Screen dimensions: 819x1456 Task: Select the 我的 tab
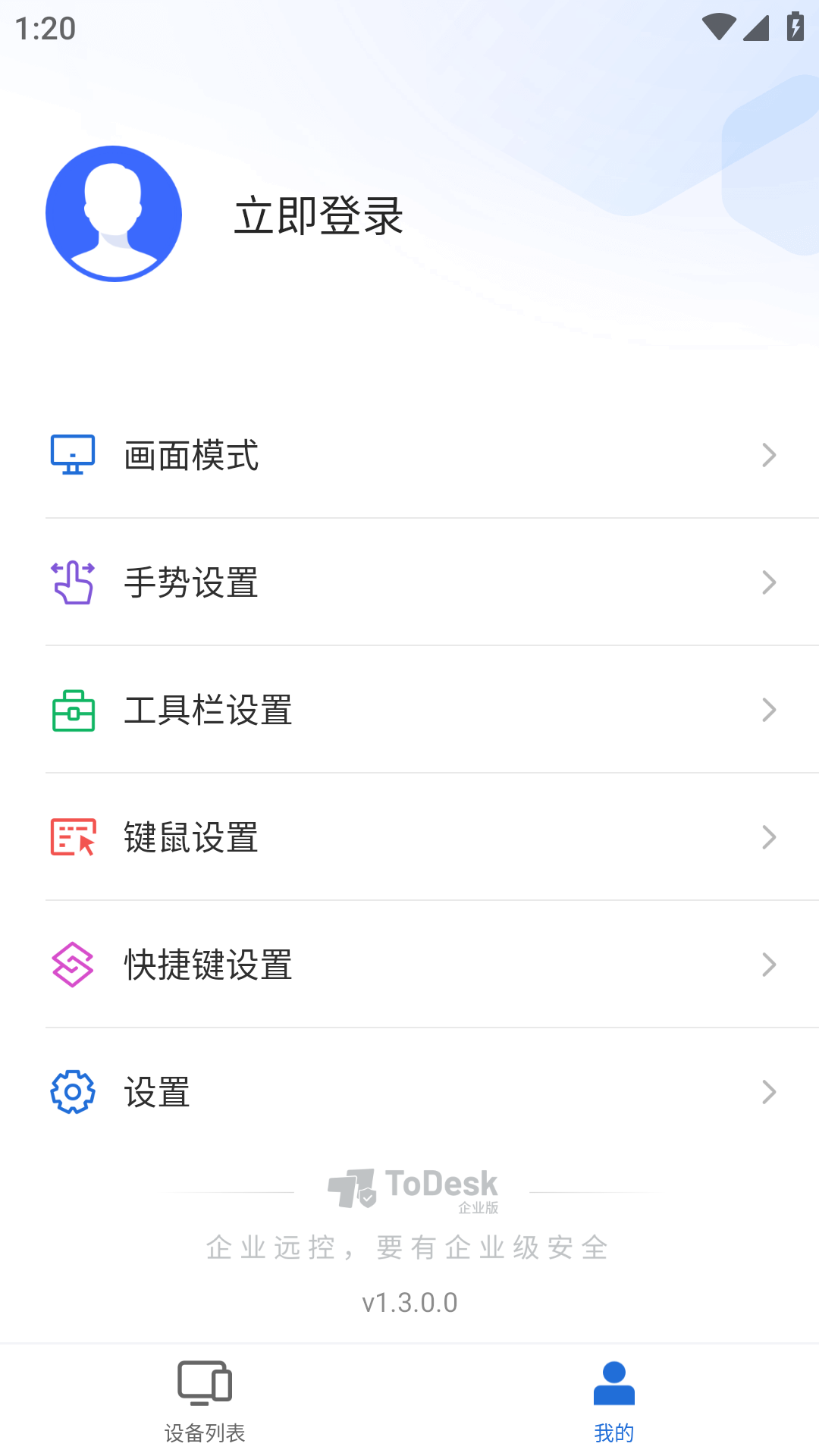[x=614, y=1401]
